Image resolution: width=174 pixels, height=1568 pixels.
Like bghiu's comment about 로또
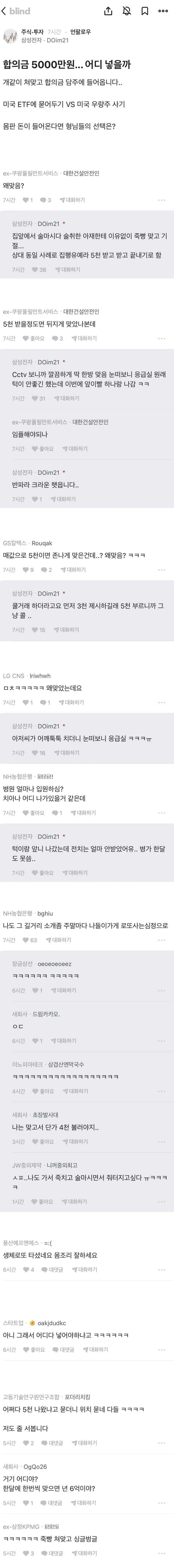29,940
